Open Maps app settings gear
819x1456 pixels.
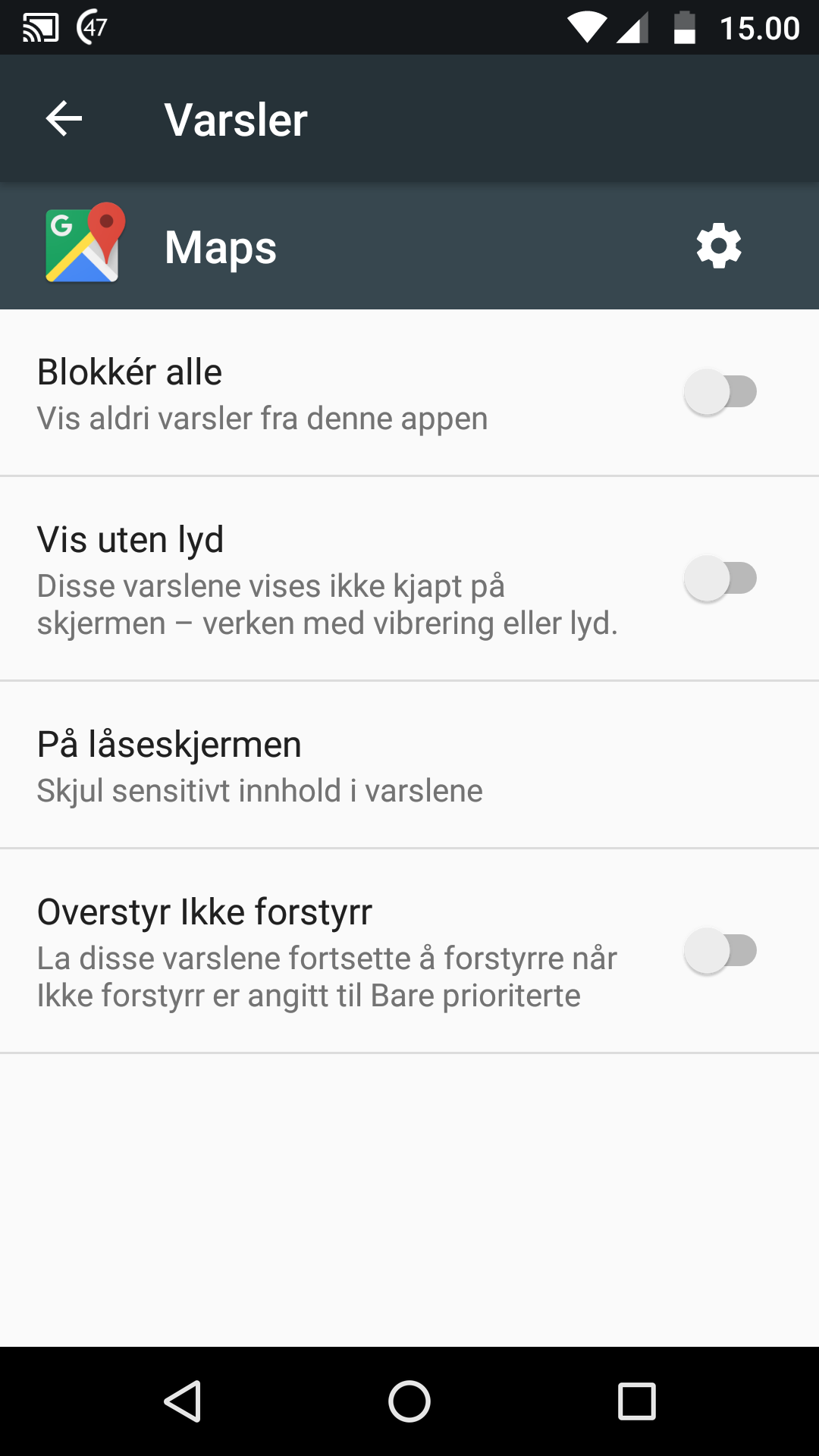718,246
